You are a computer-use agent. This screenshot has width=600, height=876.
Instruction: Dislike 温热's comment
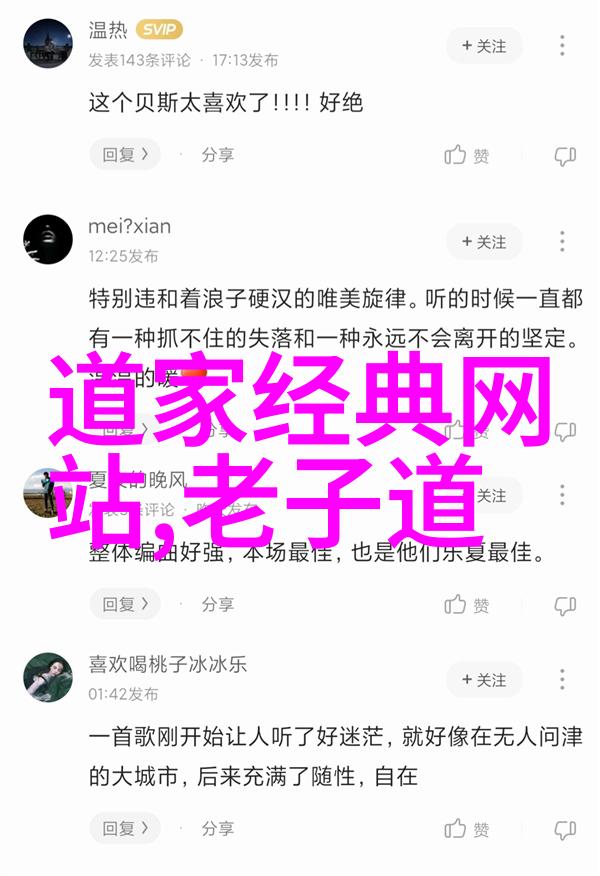(565, 155)
